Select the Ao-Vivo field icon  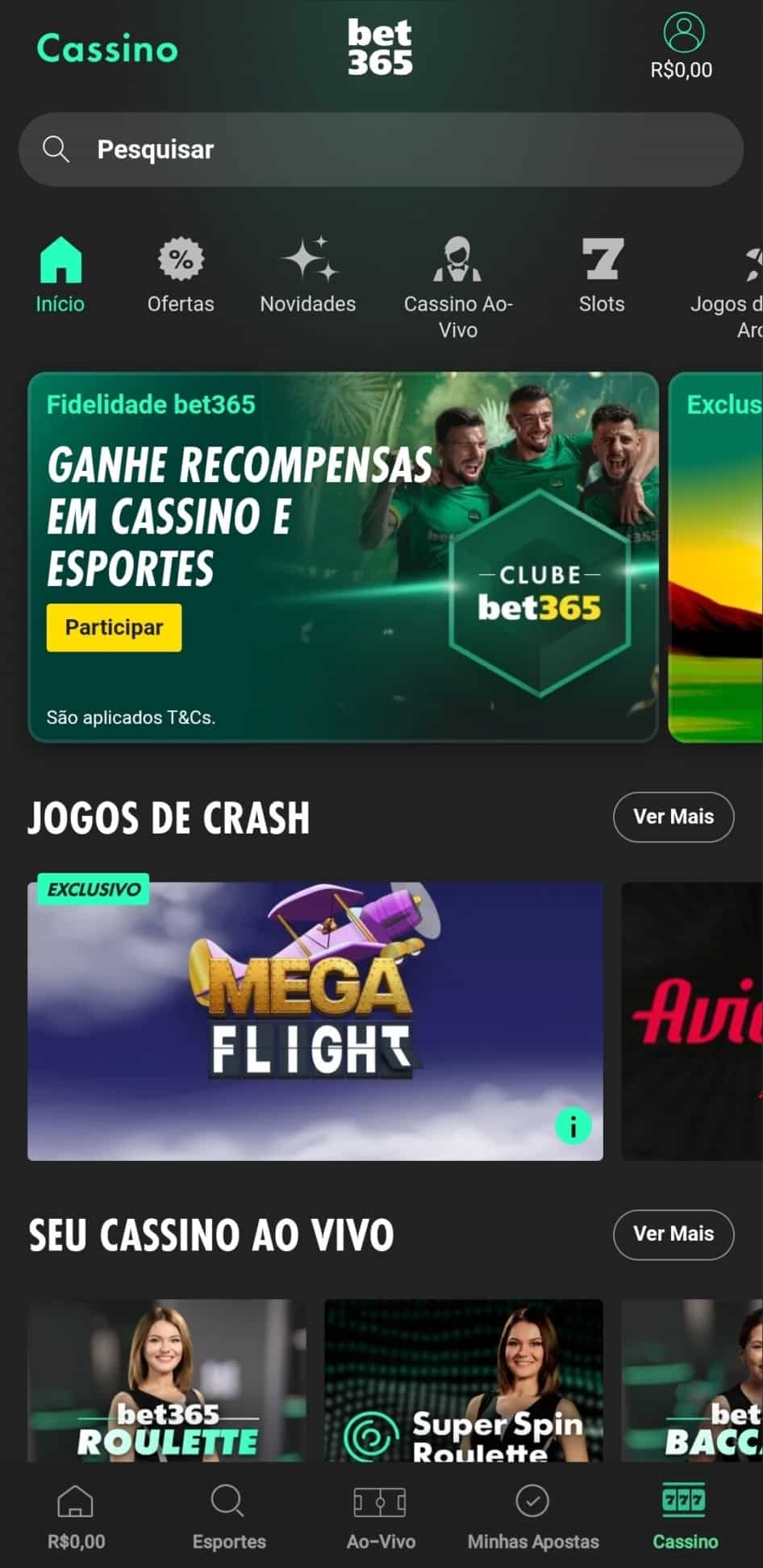379,1502
